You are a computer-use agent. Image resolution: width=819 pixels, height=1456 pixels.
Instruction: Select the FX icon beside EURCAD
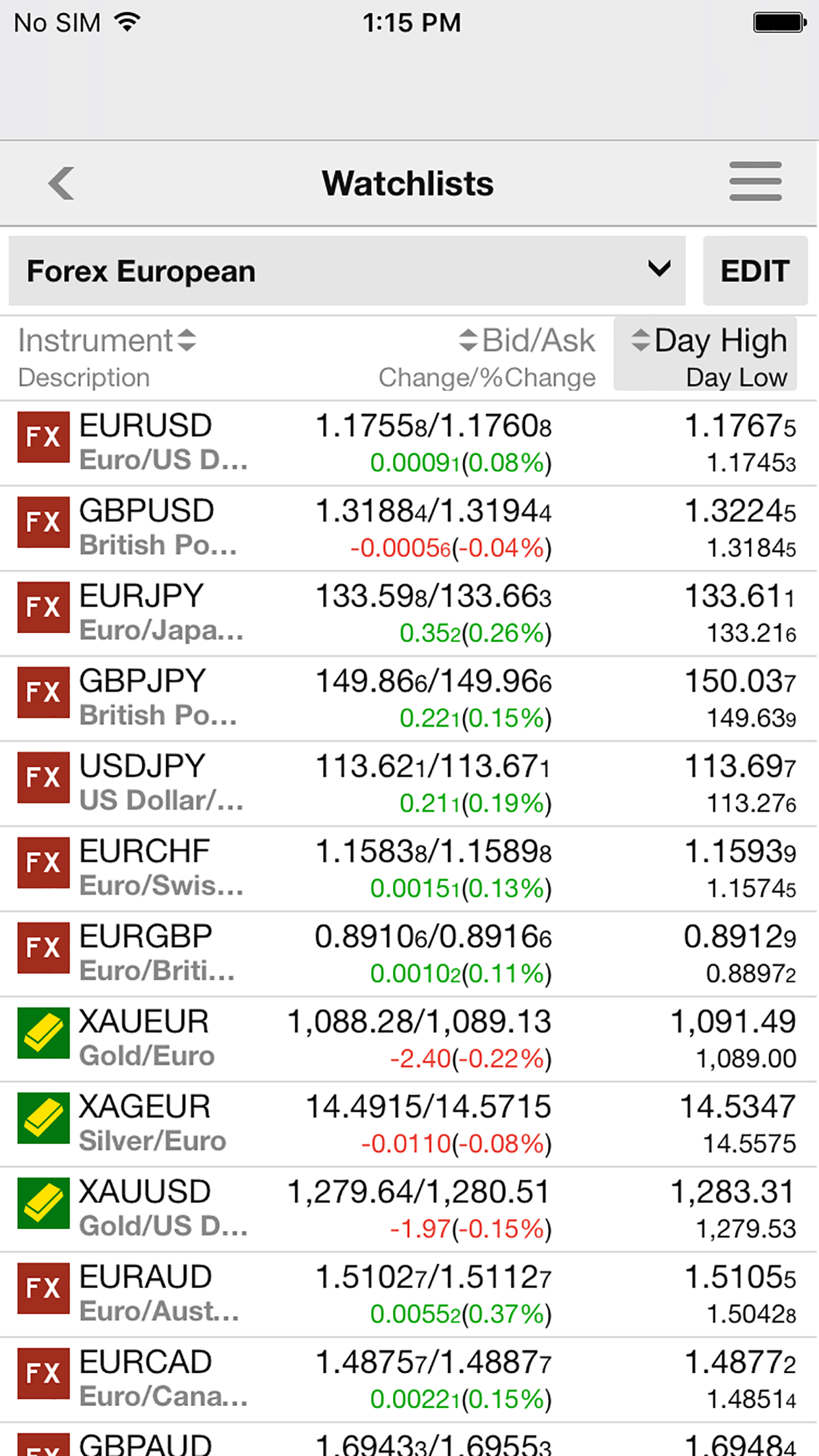(x=43, y=1374)
